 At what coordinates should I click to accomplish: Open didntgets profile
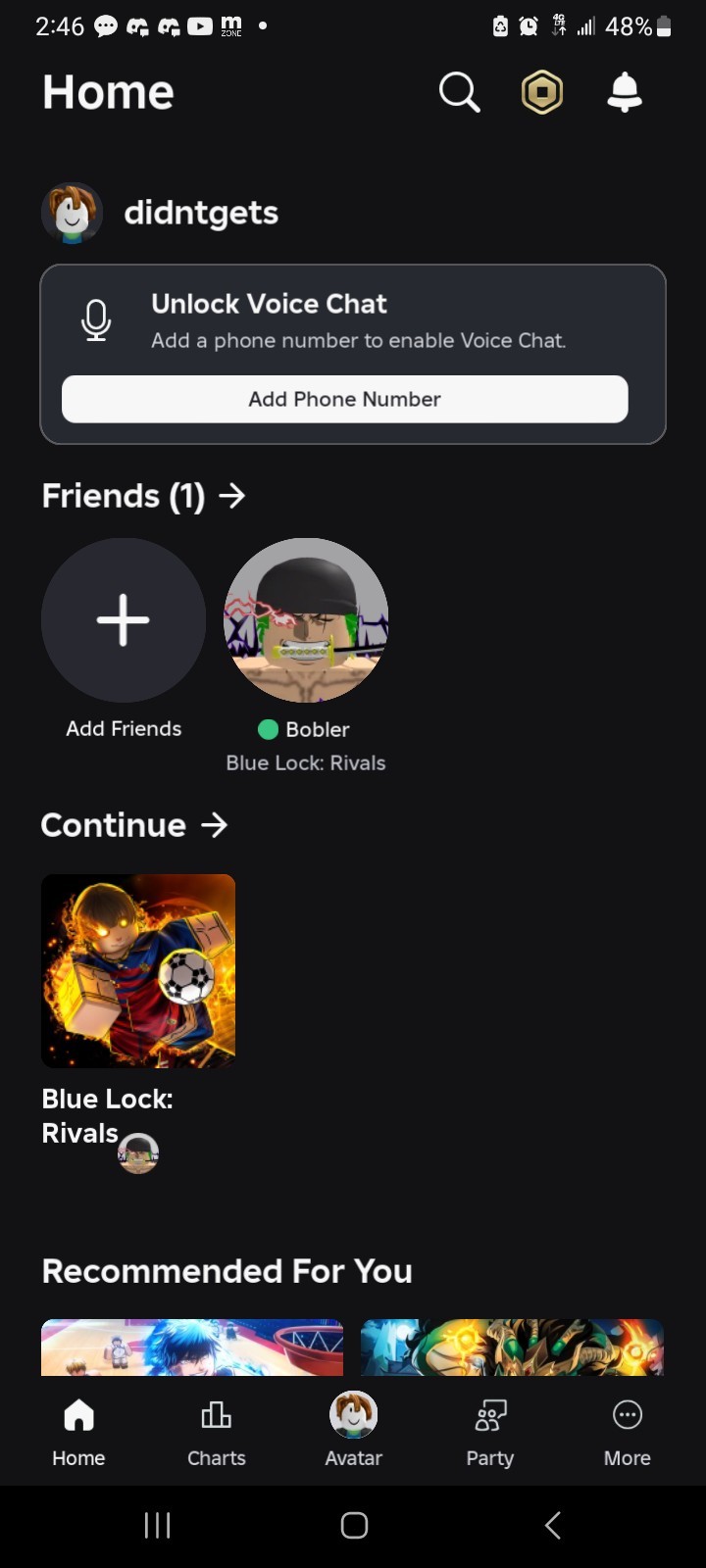click(160, 213)
